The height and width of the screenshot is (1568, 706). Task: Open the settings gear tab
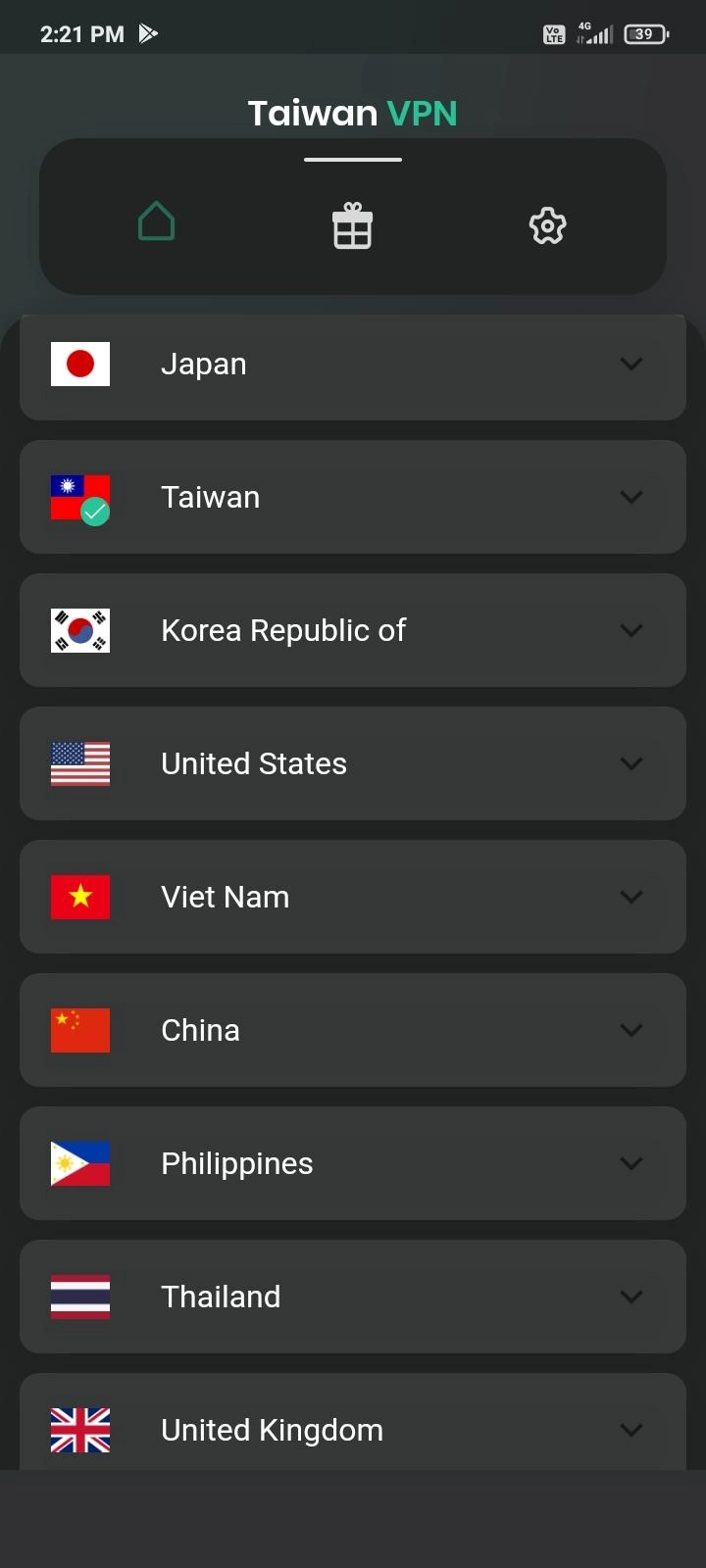(547, 226)
